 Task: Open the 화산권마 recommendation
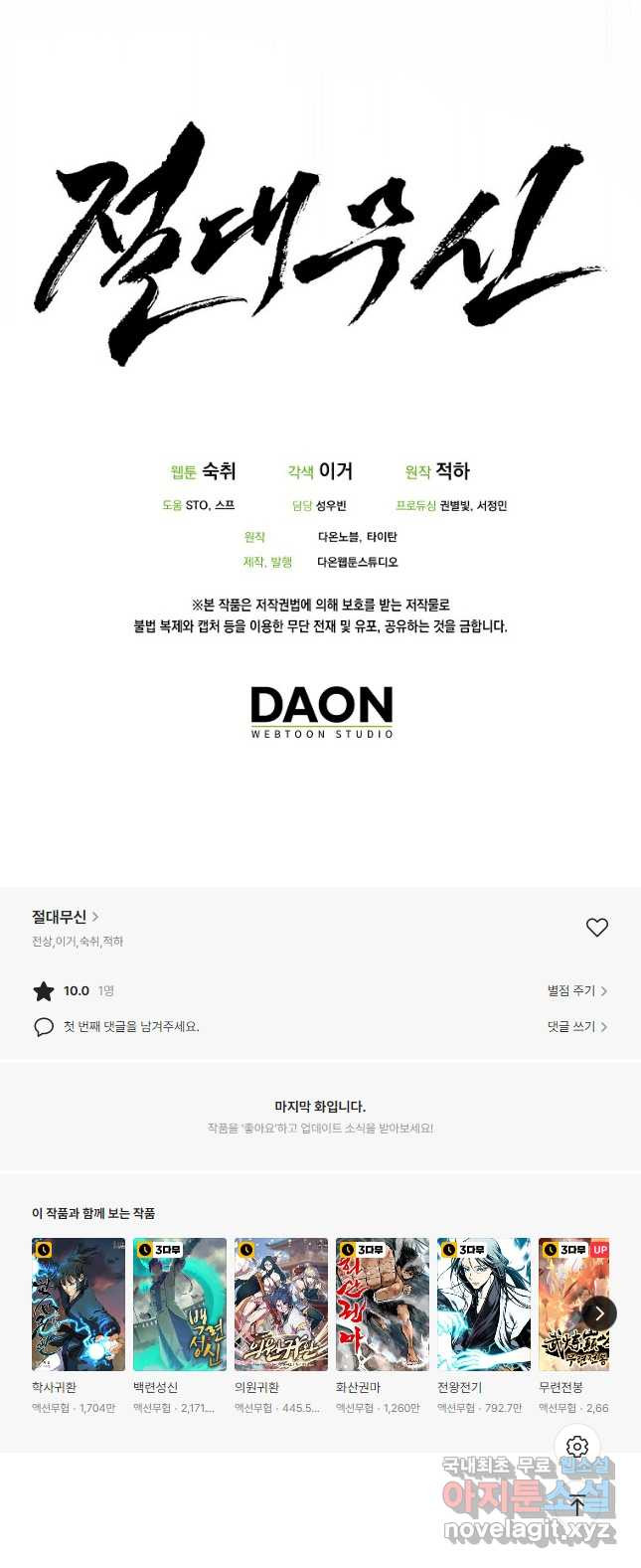point(383,1305)
